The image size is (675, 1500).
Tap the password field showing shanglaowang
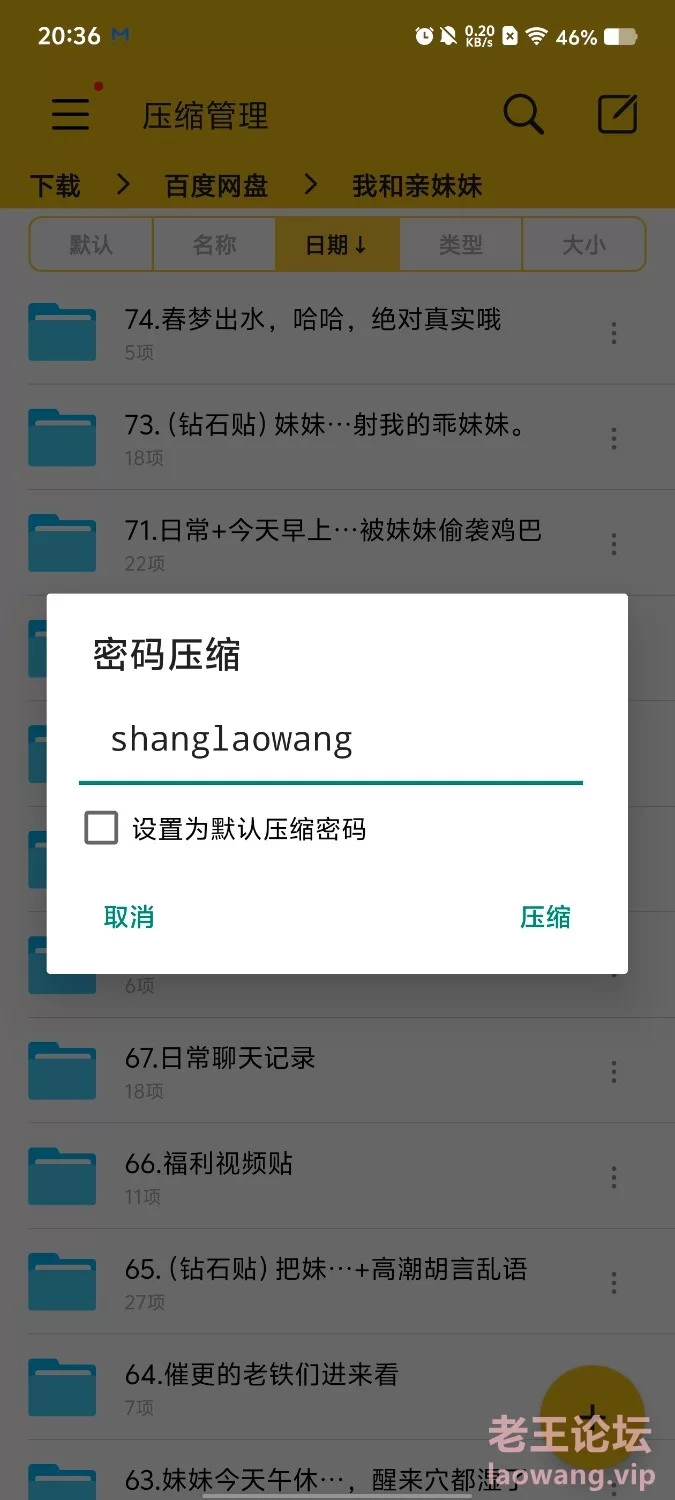tap(330, 742)
